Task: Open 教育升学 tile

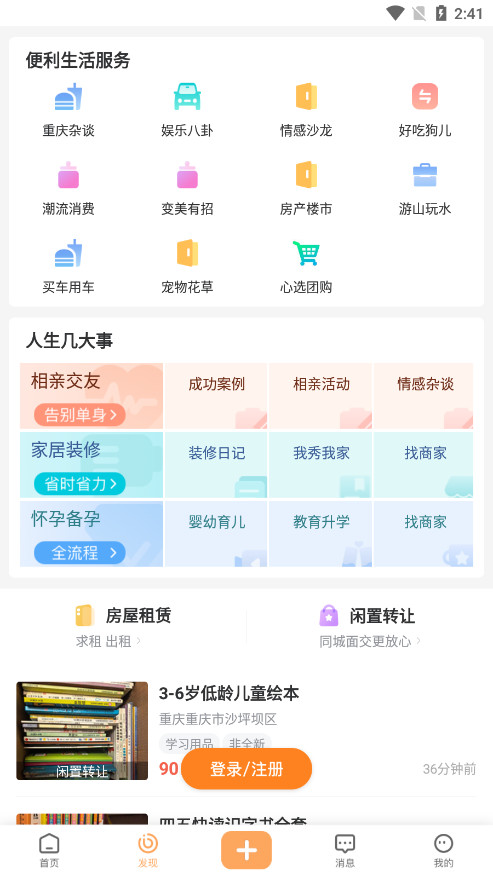Action: [321, 534]
